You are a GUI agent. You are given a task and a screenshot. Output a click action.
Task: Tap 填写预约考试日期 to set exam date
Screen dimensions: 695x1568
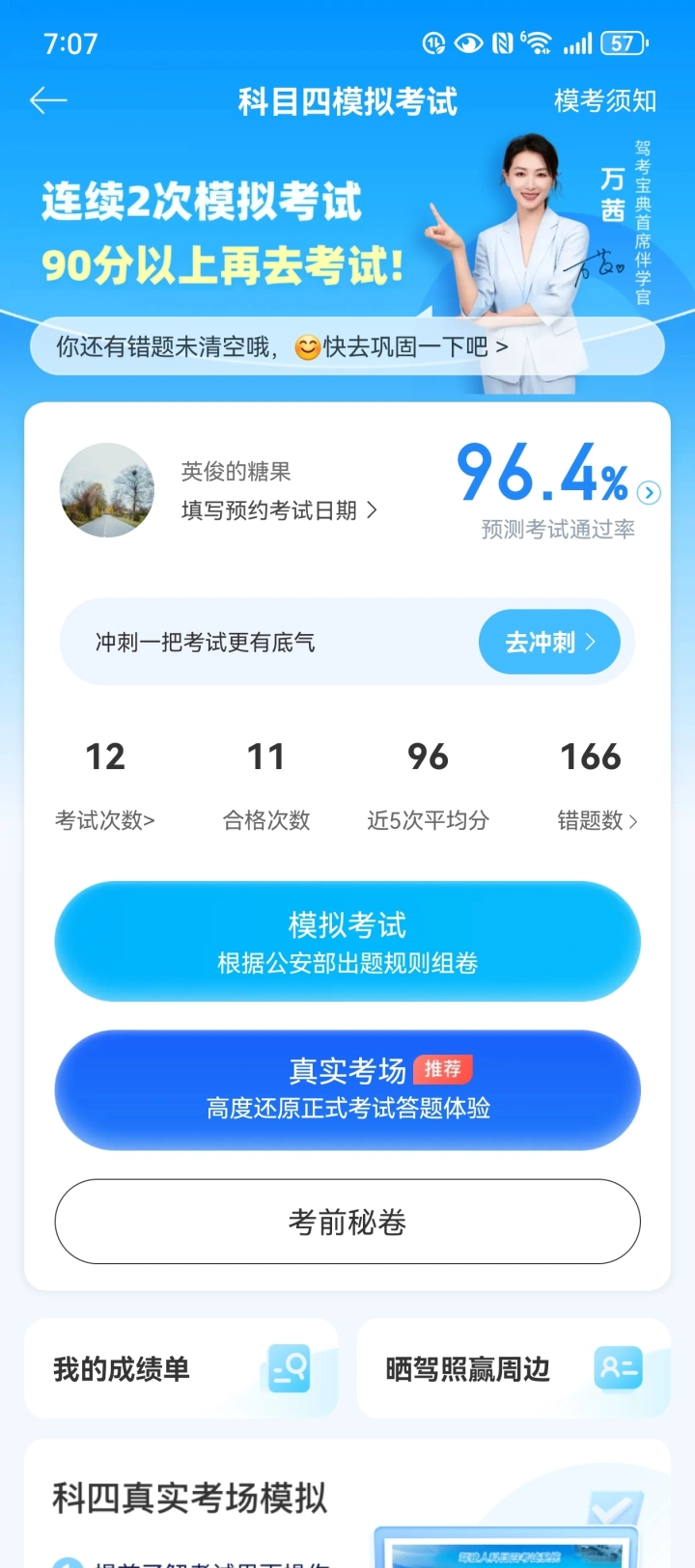278,510
